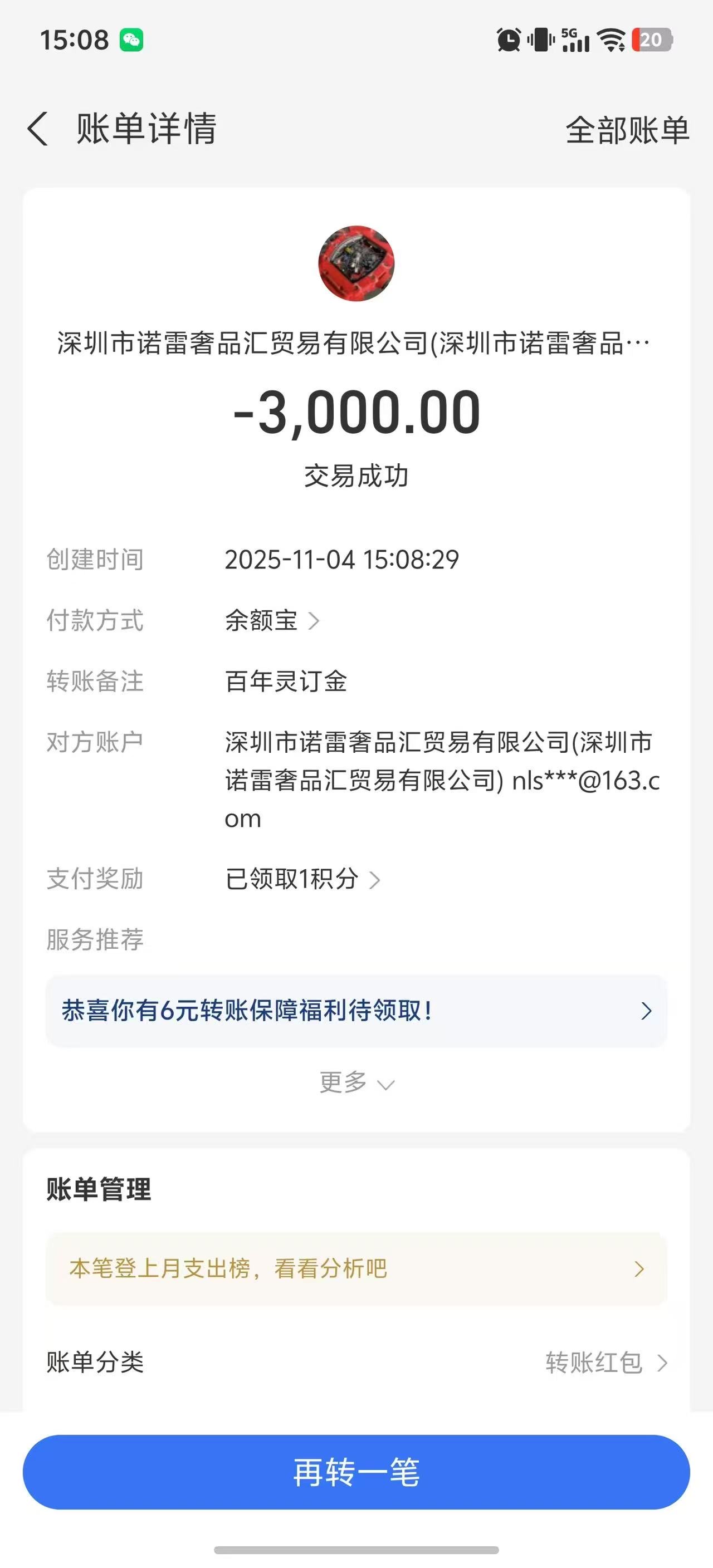713x1568 pixels.
Task: View the 已领取1积分 payment reward
Action: click(x=302, y=879)
